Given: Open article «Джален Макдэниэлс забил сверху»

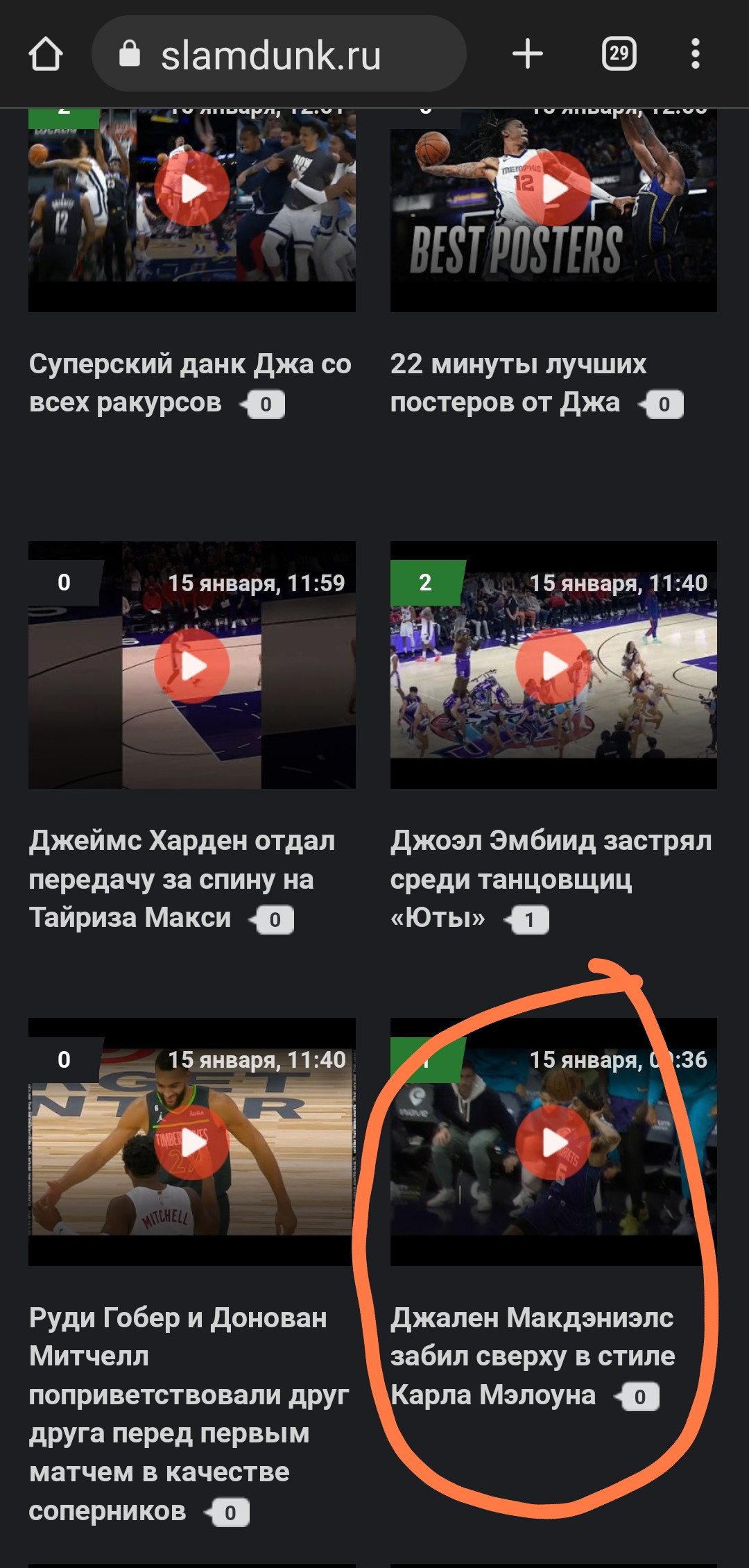Looking at the screenshot, I should [x=533, y=1356].
